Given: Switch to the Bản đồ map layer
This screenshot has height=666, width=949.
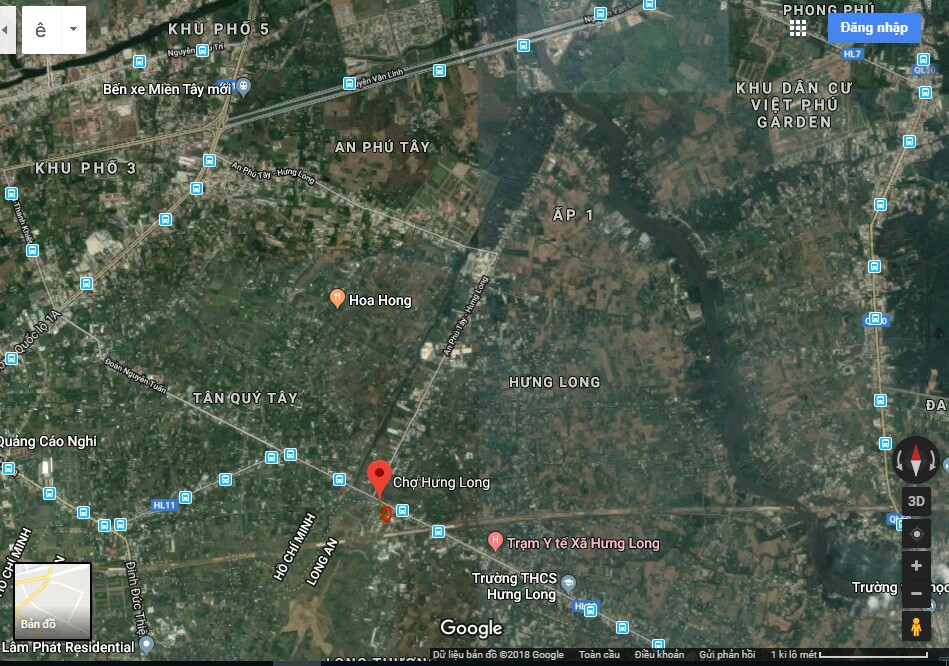Looking at the screenshot, I should [x=53, y=600].
